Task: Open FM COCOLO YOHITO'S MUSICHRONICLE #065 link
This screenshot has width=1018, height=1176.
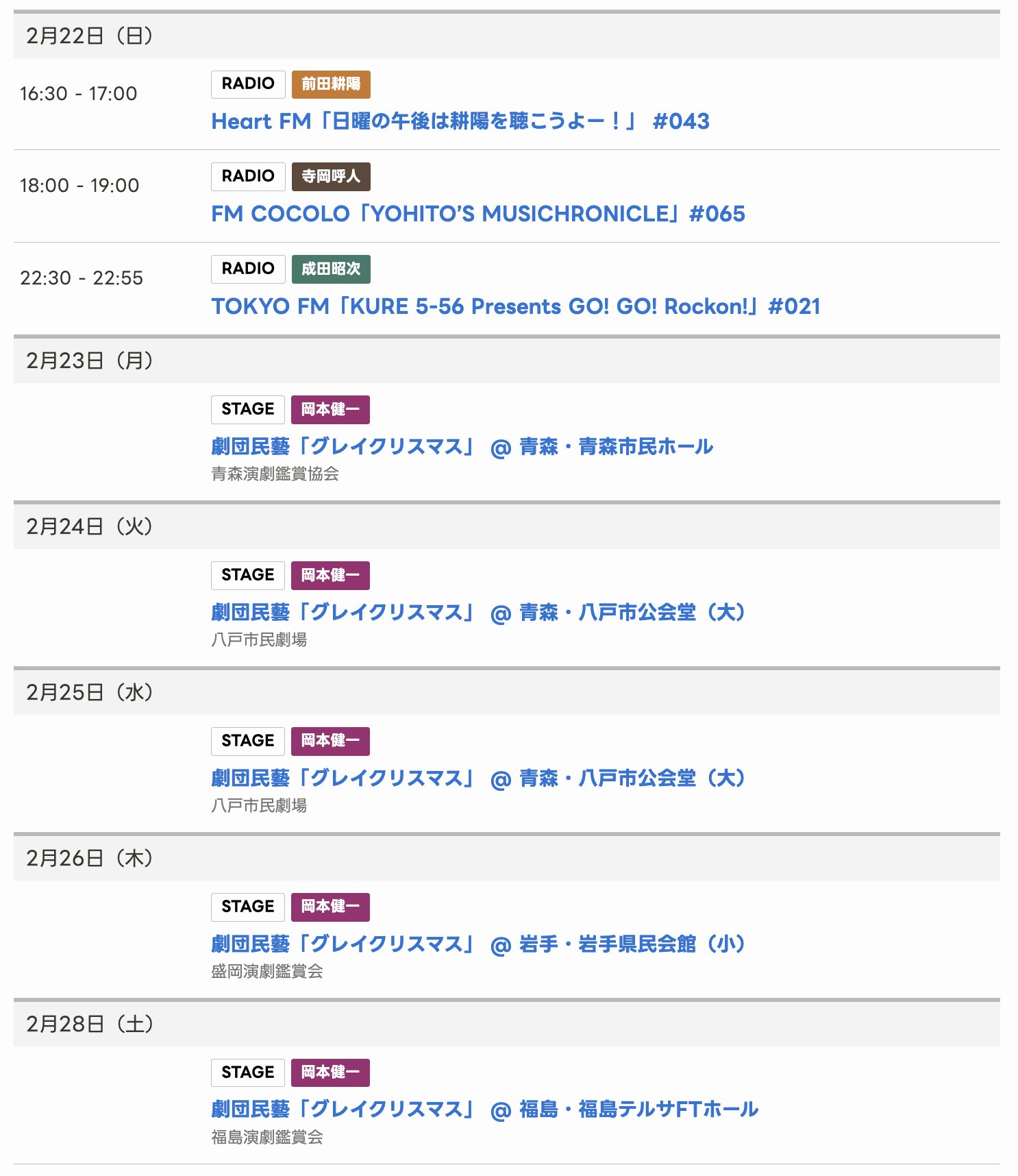Action: click(477, 214)
